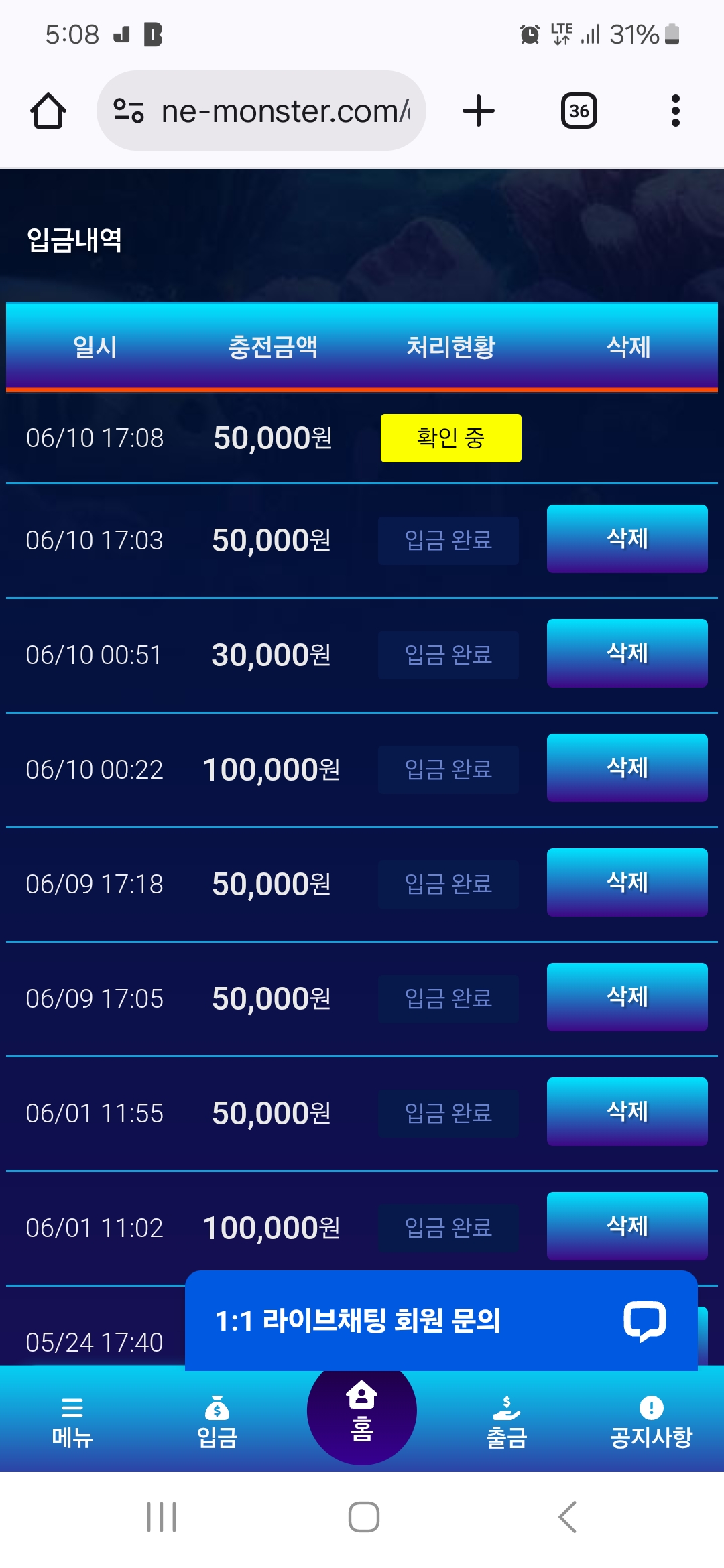Open the browser overflow menu
This screenshot has height=1568, width=724.
coord(675,111)
